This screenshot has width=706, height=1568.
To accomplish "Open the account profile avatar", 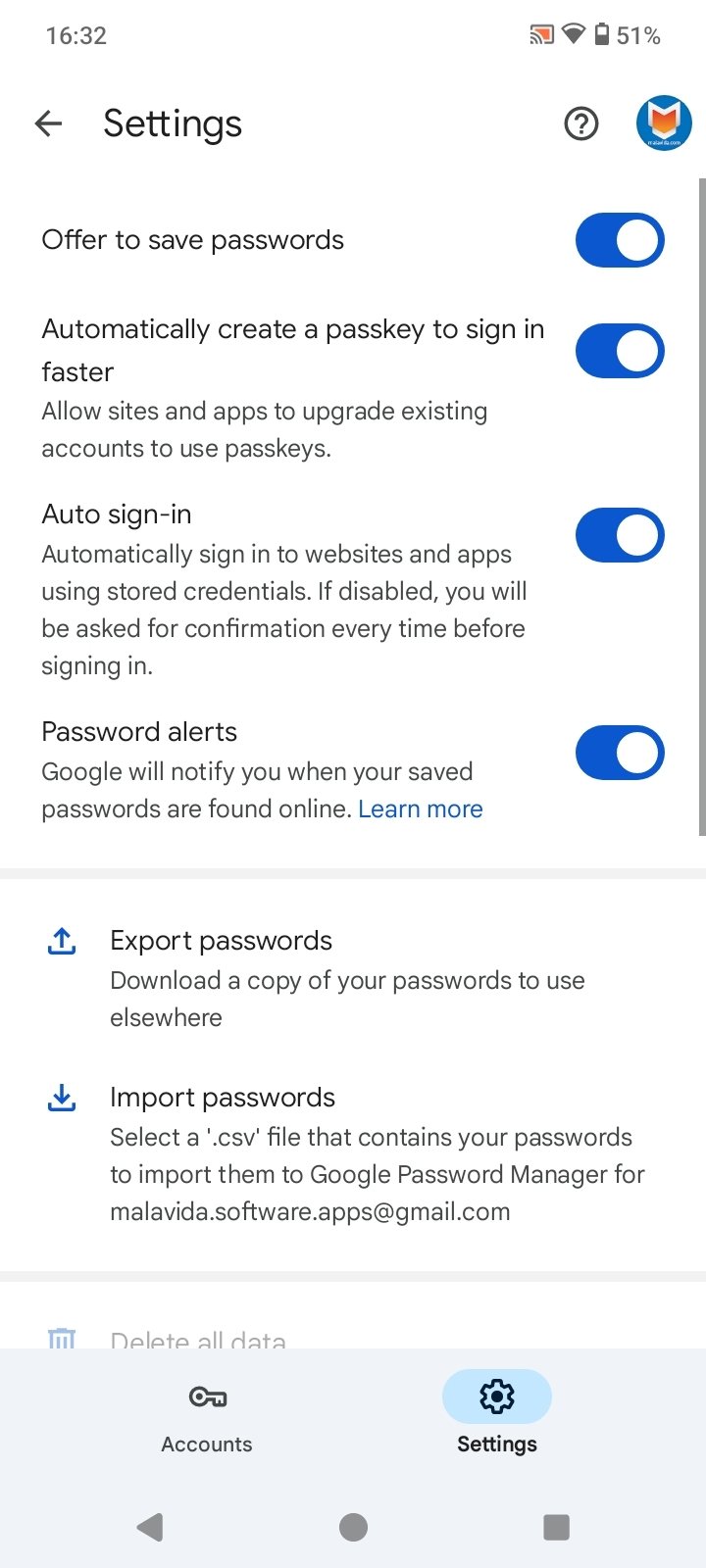I will click(664, 123).
